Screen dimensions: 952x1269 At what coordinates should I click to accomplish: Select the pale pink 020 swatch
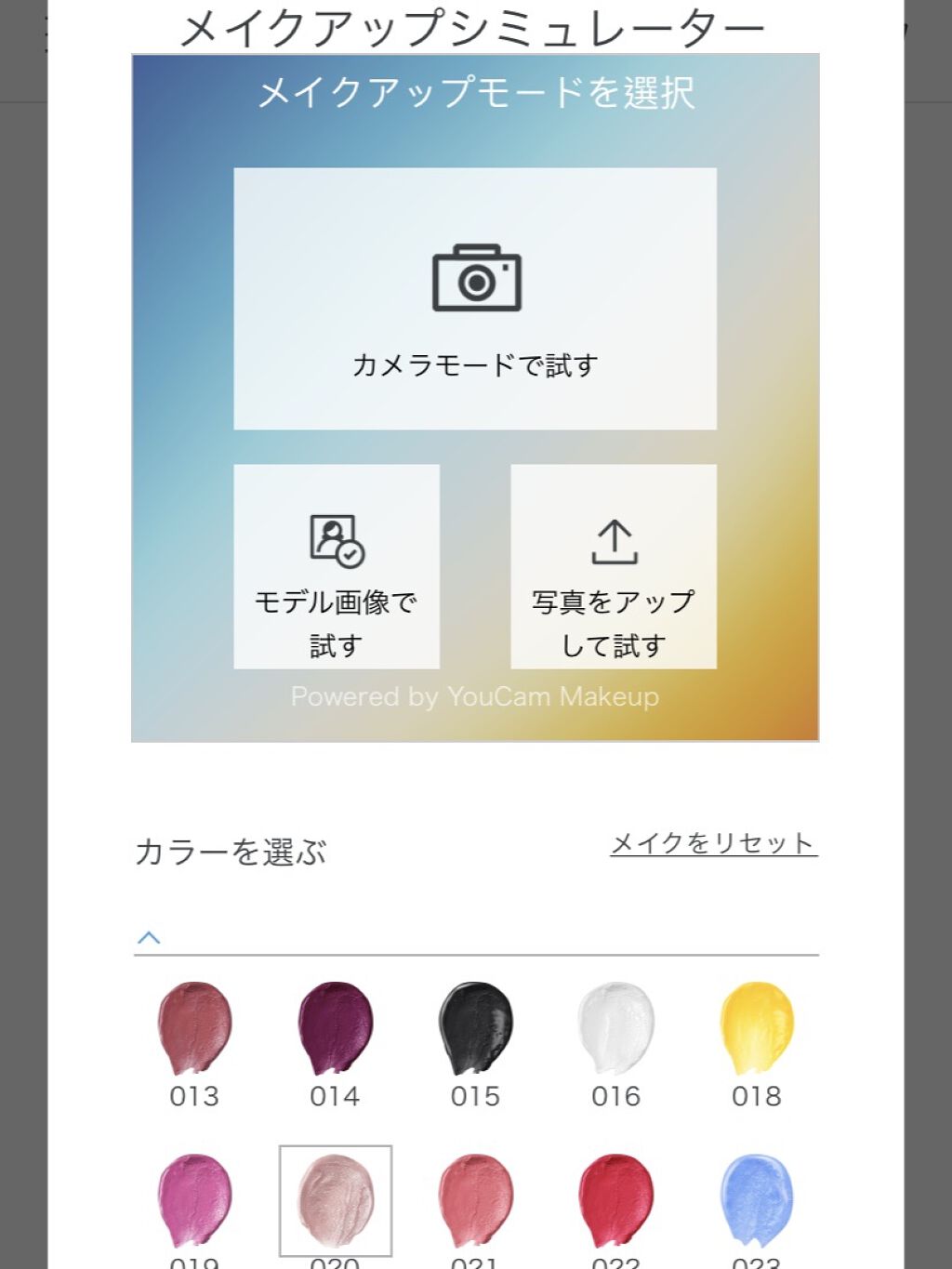tap(336, 1199)
